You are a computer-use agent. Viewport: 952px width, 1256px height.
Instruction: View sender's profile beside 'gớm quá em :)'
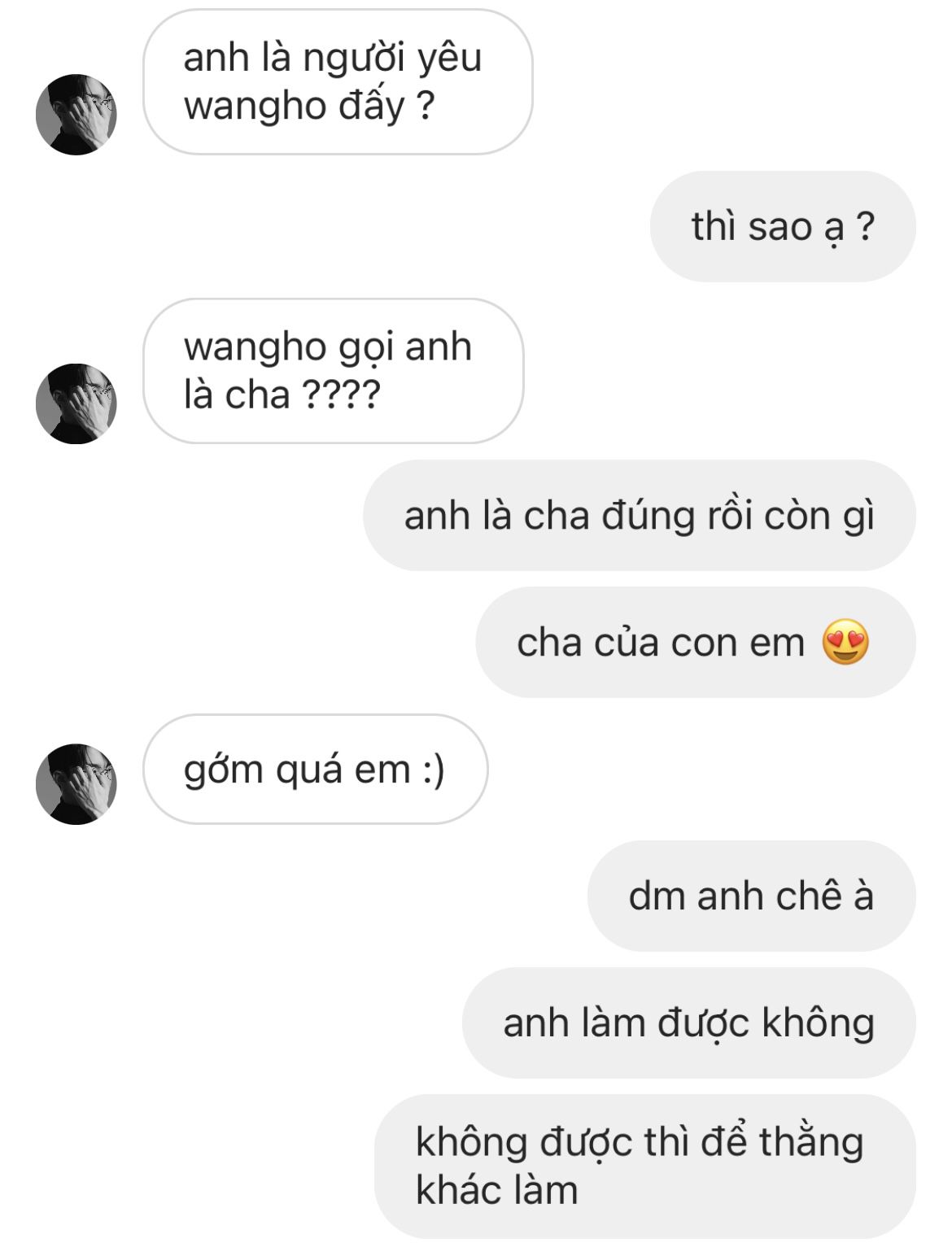76,784
